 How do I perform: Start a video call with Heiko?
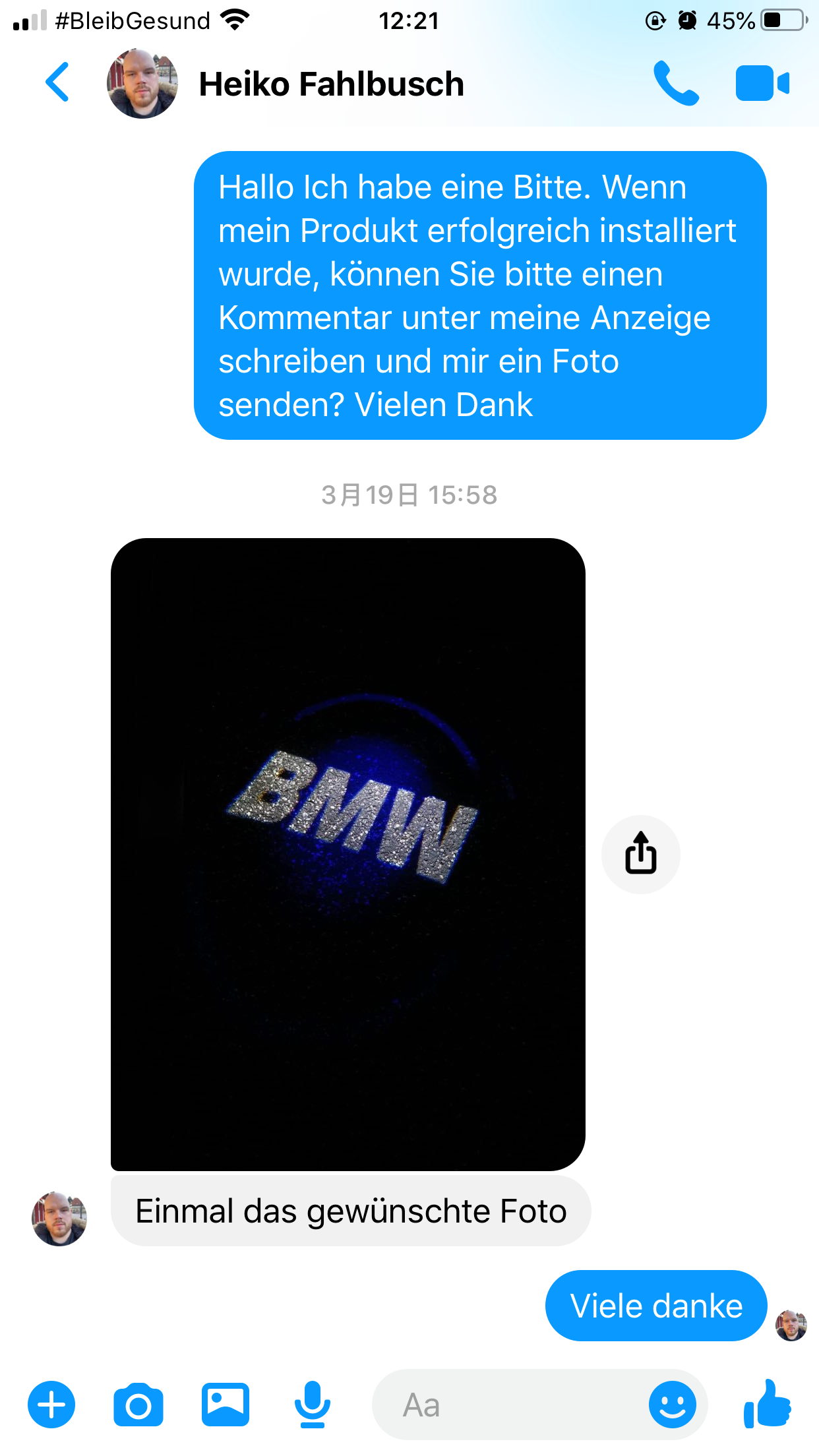click(x=762, y=84)
